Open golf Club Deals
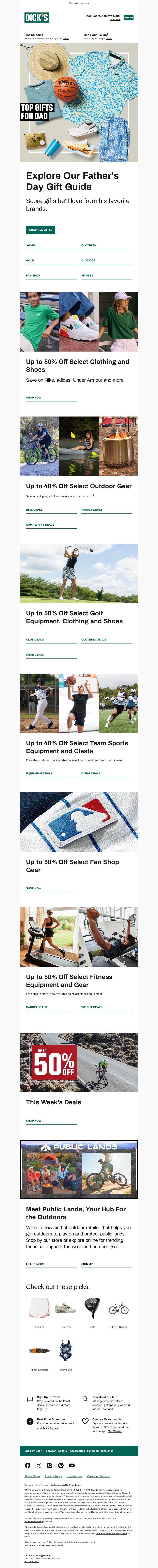The height and width of the screenshot is (1568, 158). (x=35, y=640)
